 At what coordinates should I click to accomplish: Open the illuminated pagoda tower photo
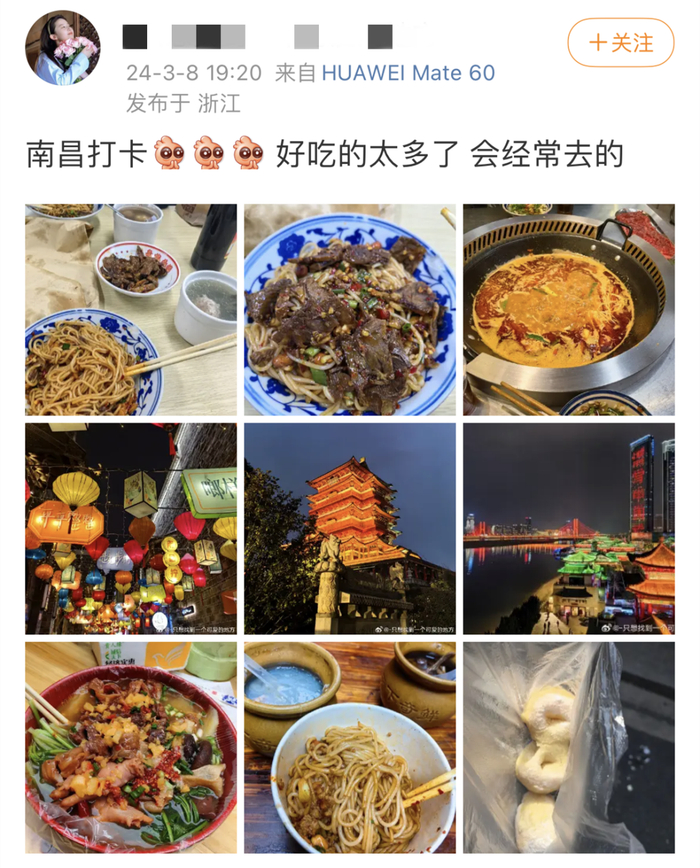coord(350,528)
